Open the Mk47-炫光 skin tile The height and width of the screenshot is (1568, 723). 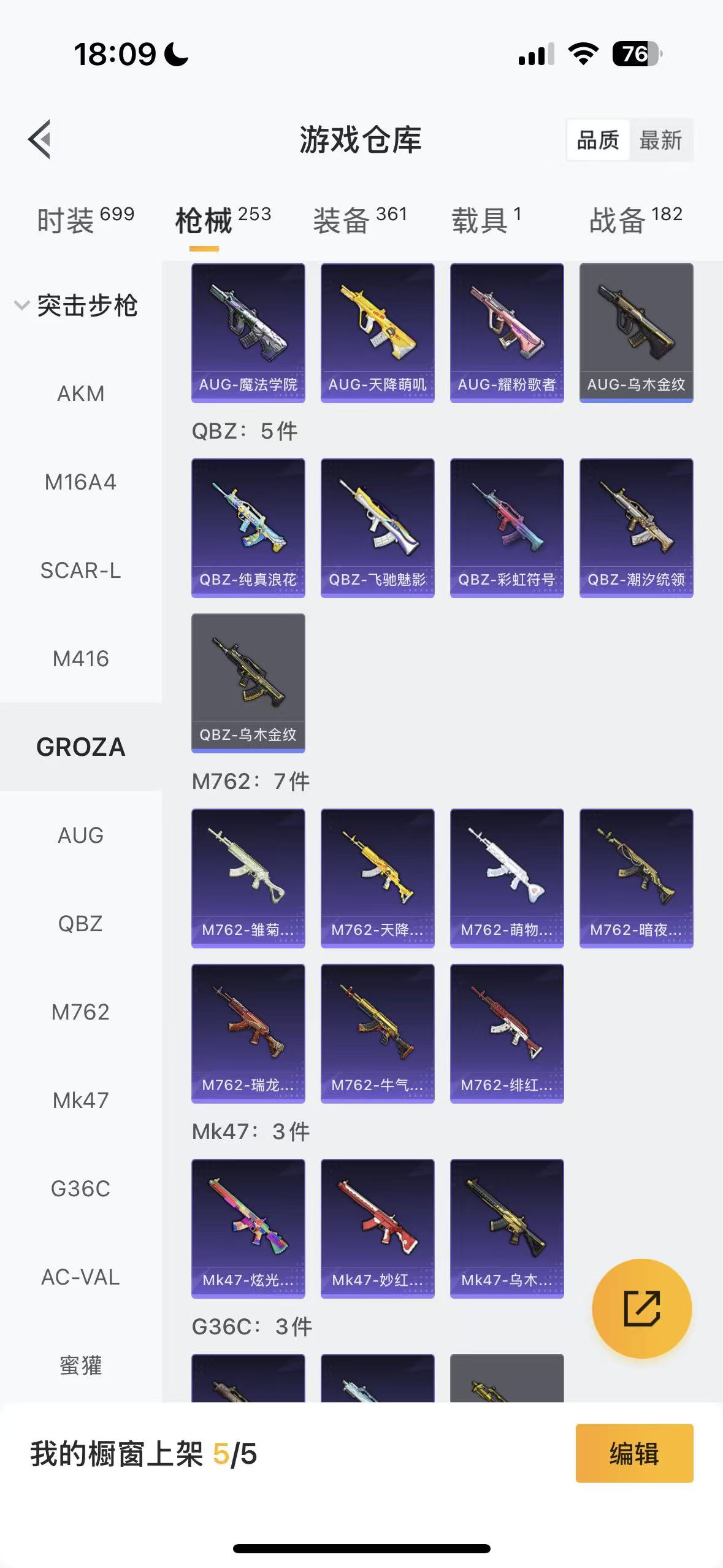coord(248,1228)
